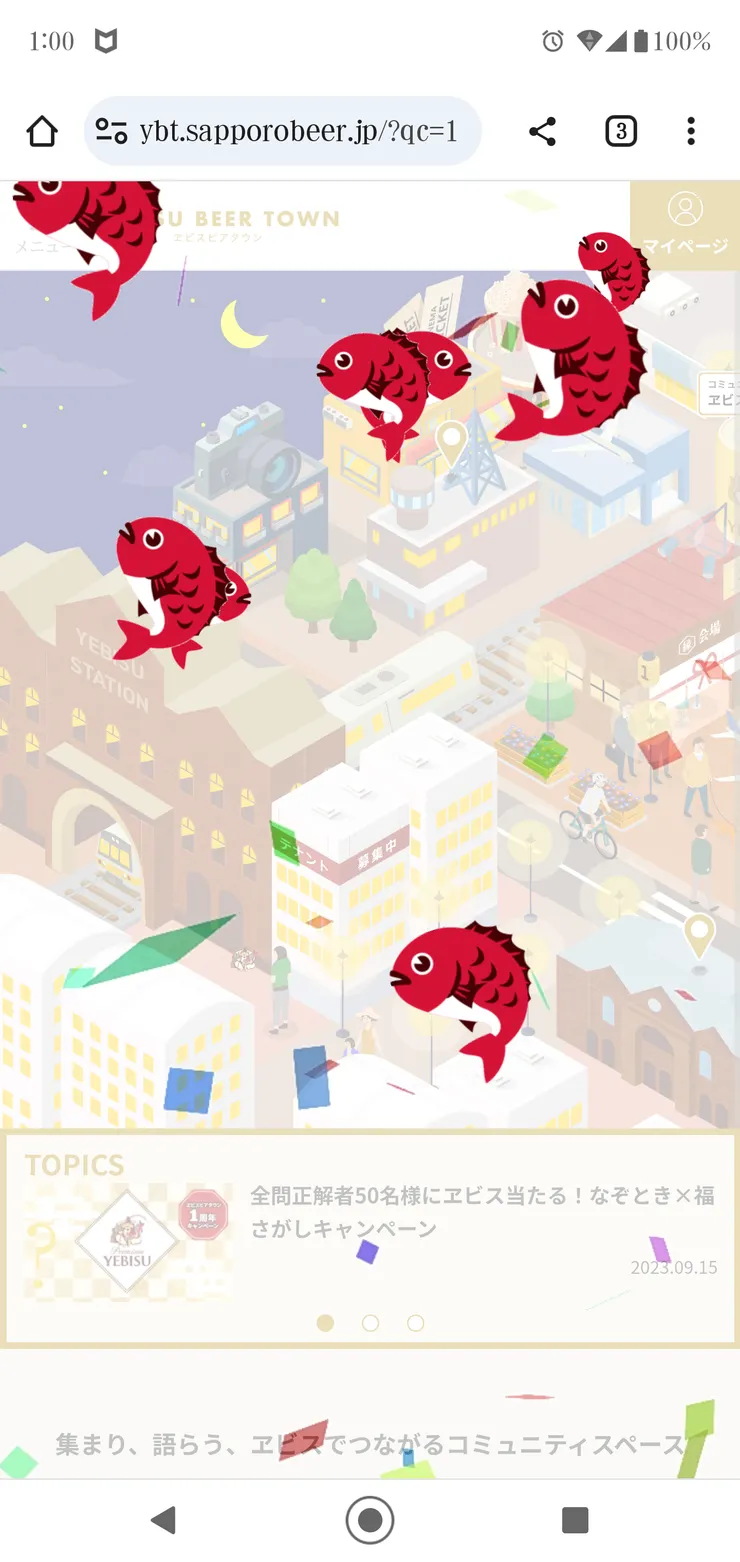Open the tab switcher showing 3 tabs
This screenshot has height=1562, width=740.
(x=620, y=131)
